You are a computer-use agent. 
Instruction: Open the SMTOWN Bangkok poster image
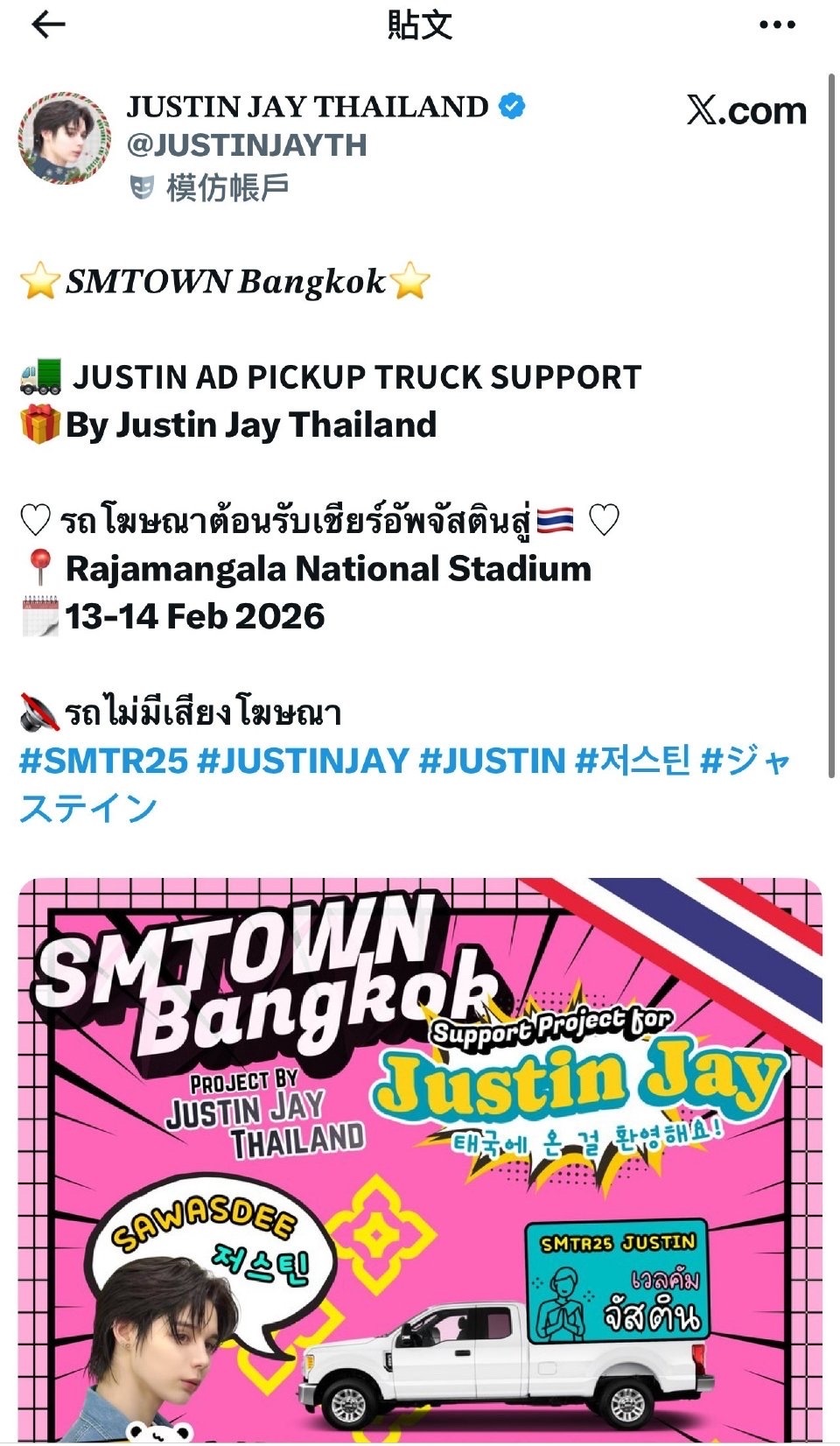tap(420, 1155)
